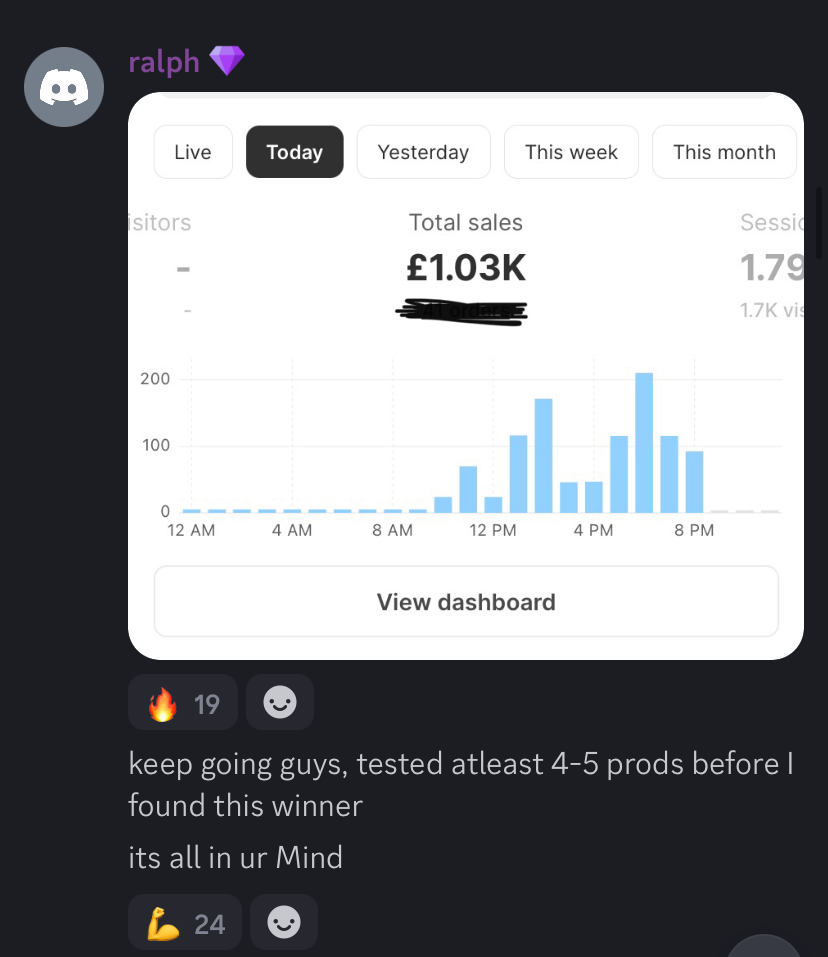The width and height of the screenshot is (828, 957).
Task: Add your fire reaction with 19 votes
Action: click(183, 704)
